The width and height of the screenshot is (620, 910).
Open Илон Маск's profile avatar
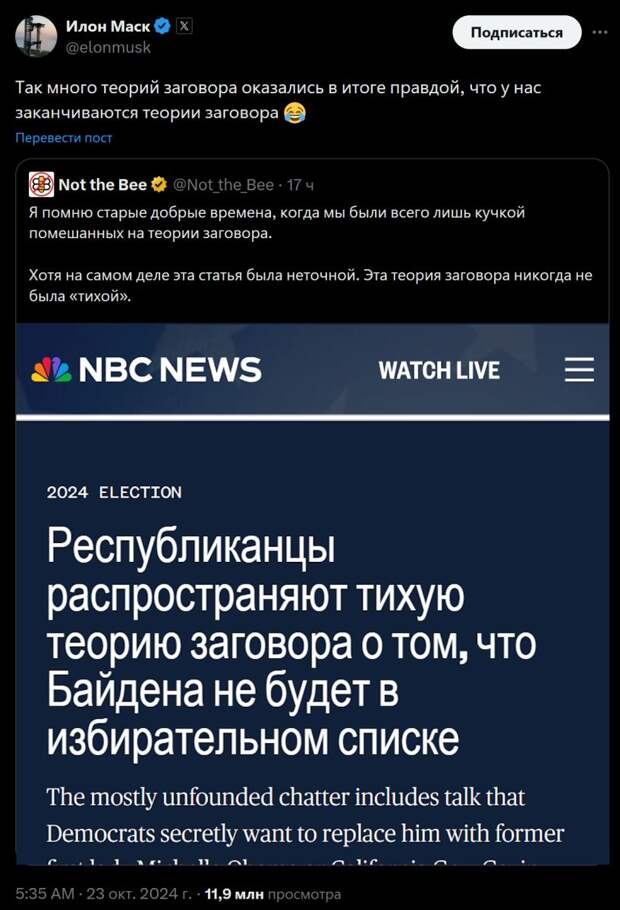pos(35,35)
